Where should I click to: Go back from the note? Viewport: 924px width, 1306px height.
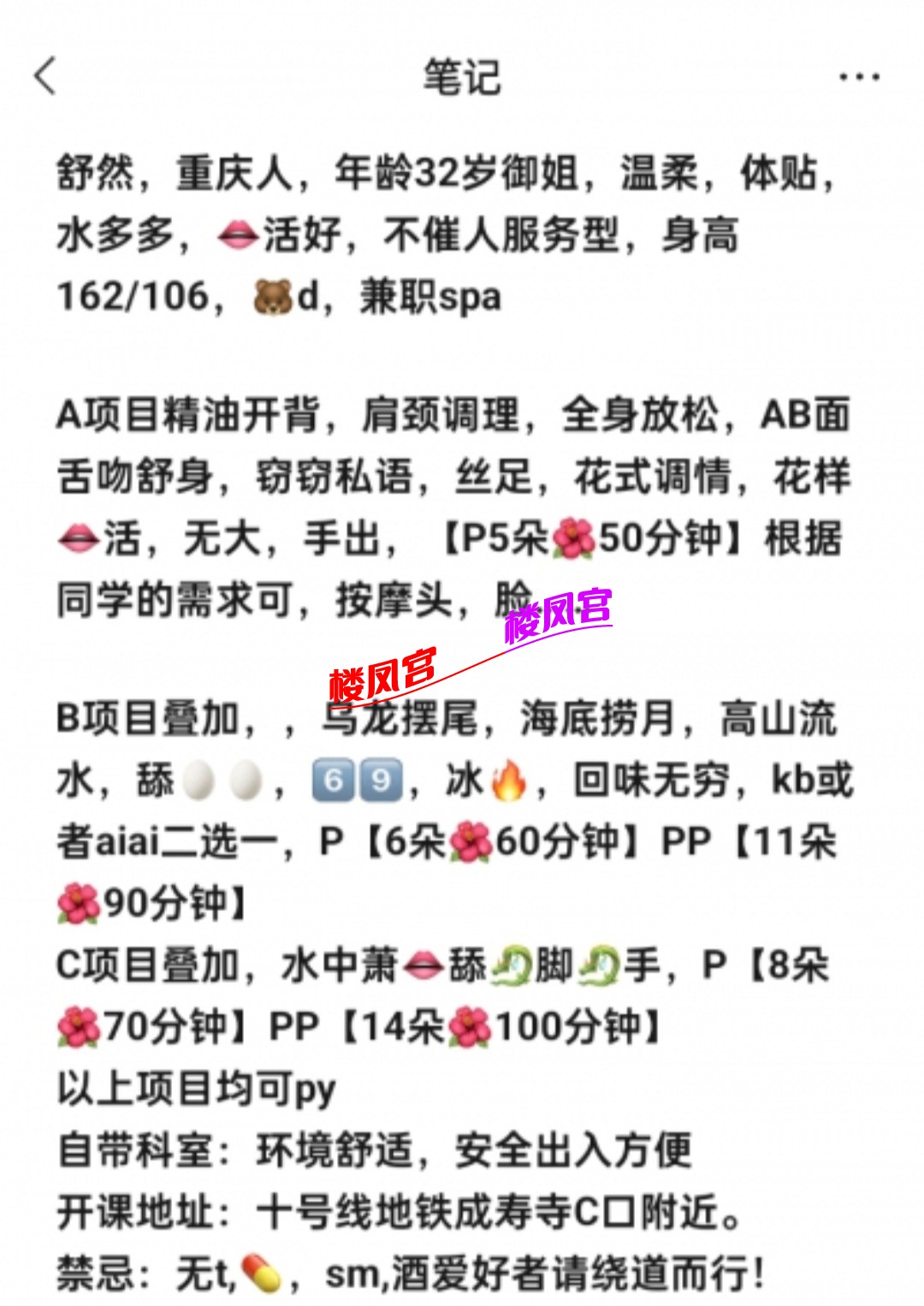[x=44, y=76]
